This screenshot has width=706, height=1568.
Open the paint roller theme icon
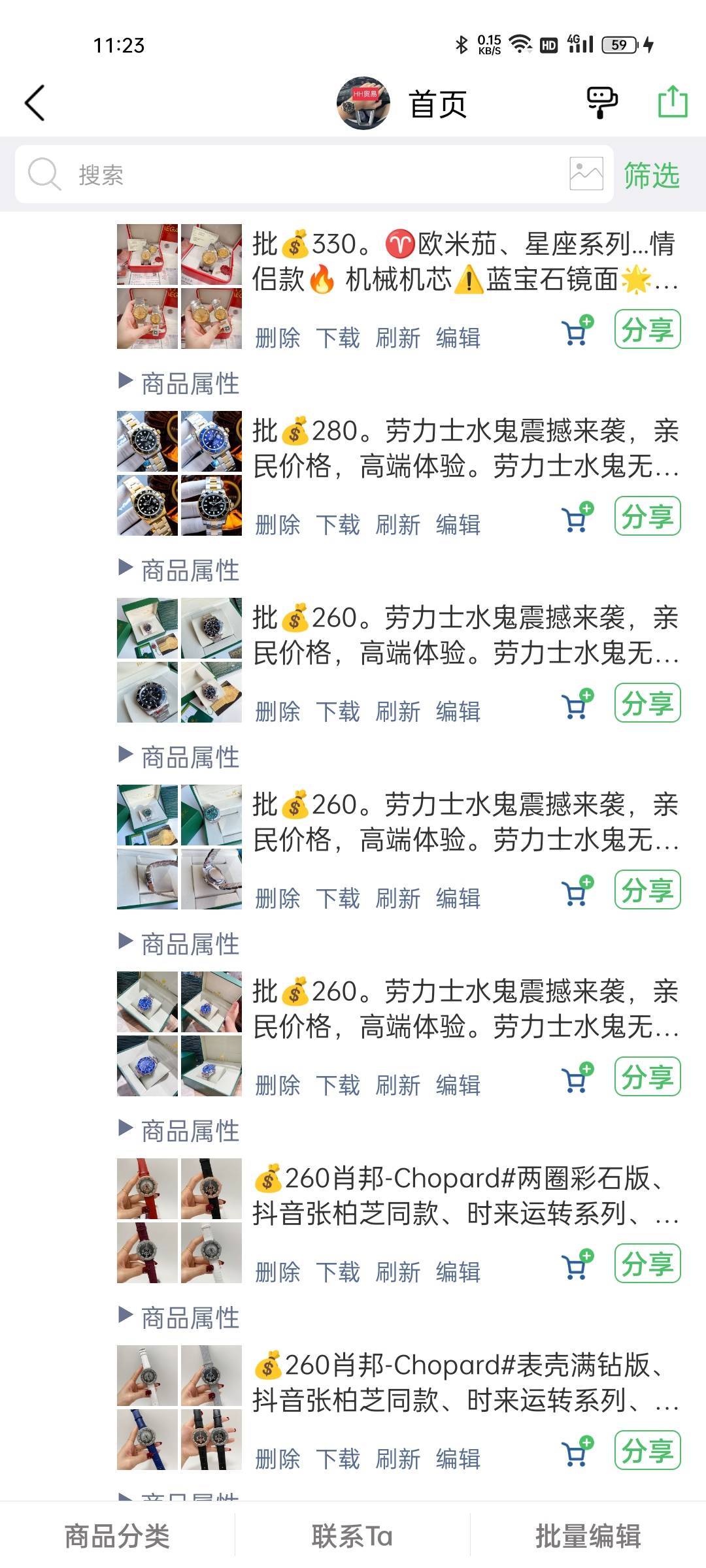(602, 103)
